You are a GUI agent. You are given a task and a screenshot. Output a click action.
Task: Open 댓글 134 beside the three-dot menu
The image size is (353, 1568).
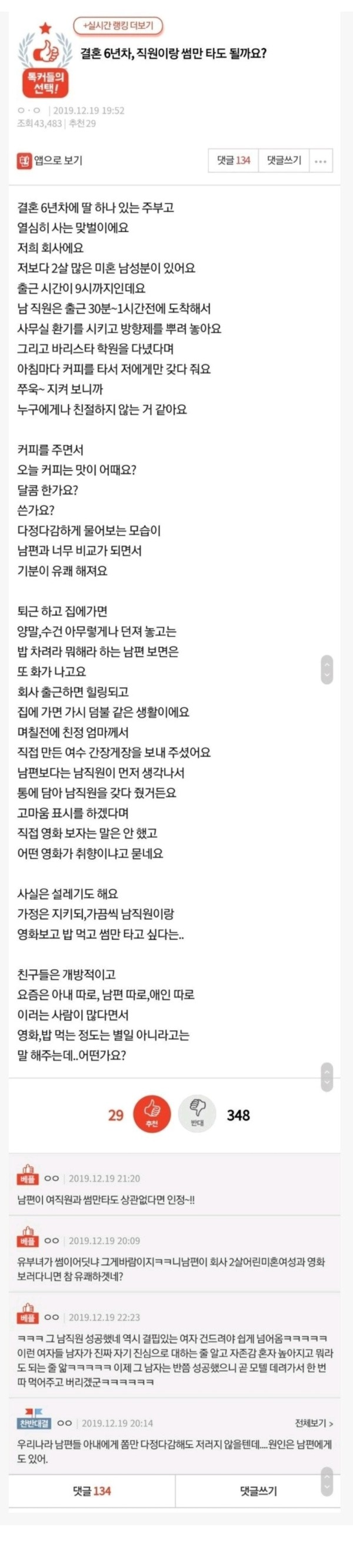click(x=233, y=161)
